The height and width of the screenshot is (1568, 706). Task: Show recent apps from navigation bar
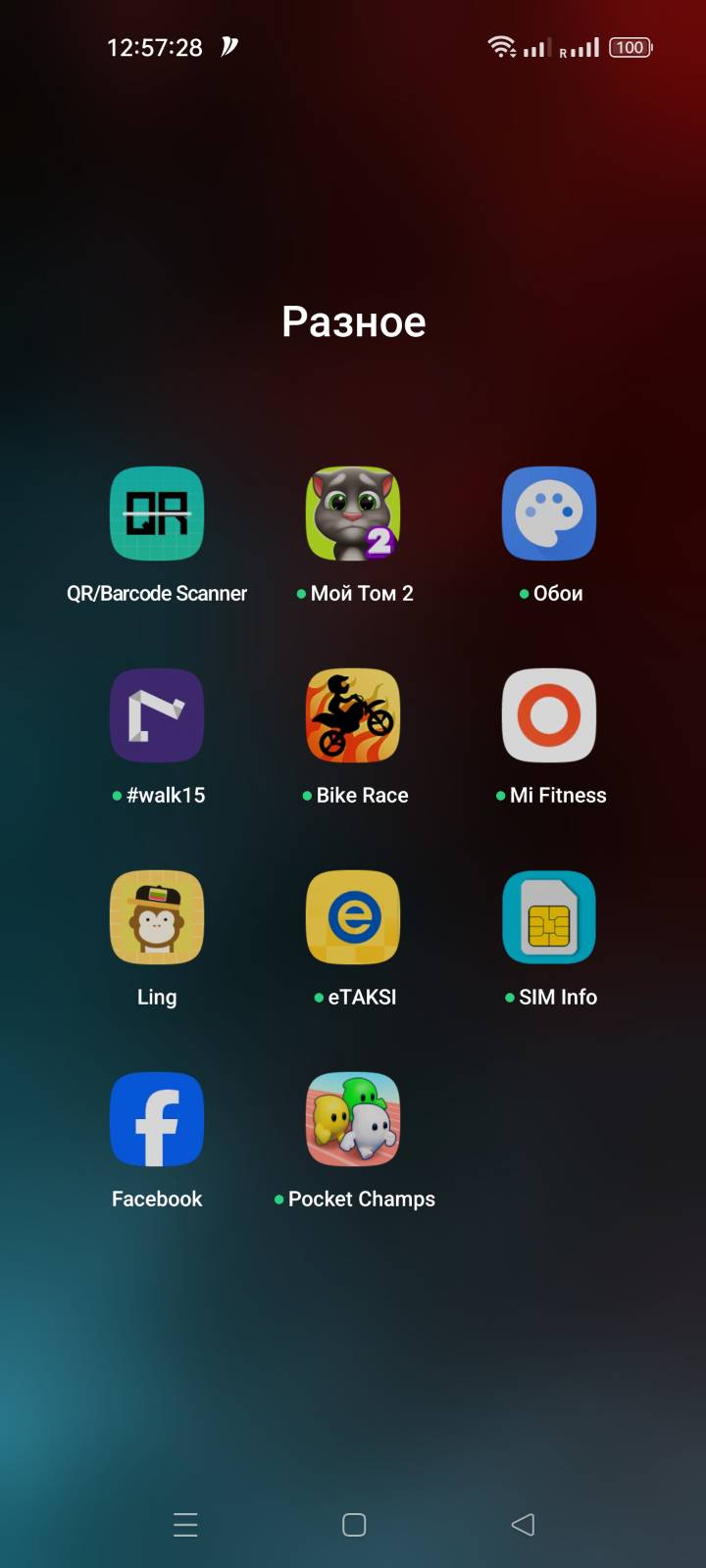click(x=185, y=1524)
